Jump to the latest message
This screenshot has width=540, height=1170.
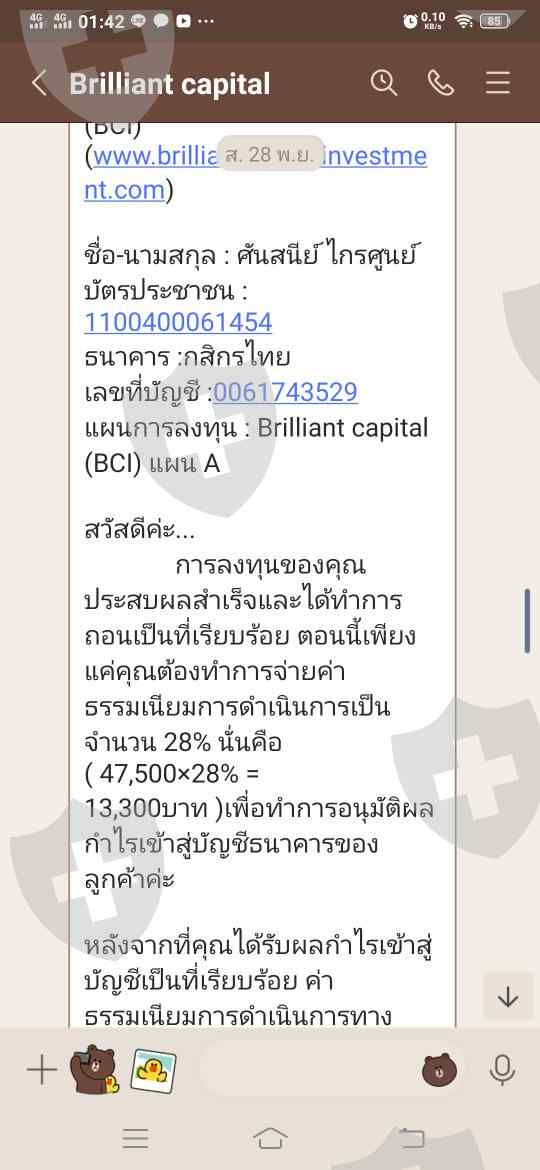click(x=507, y=996)
